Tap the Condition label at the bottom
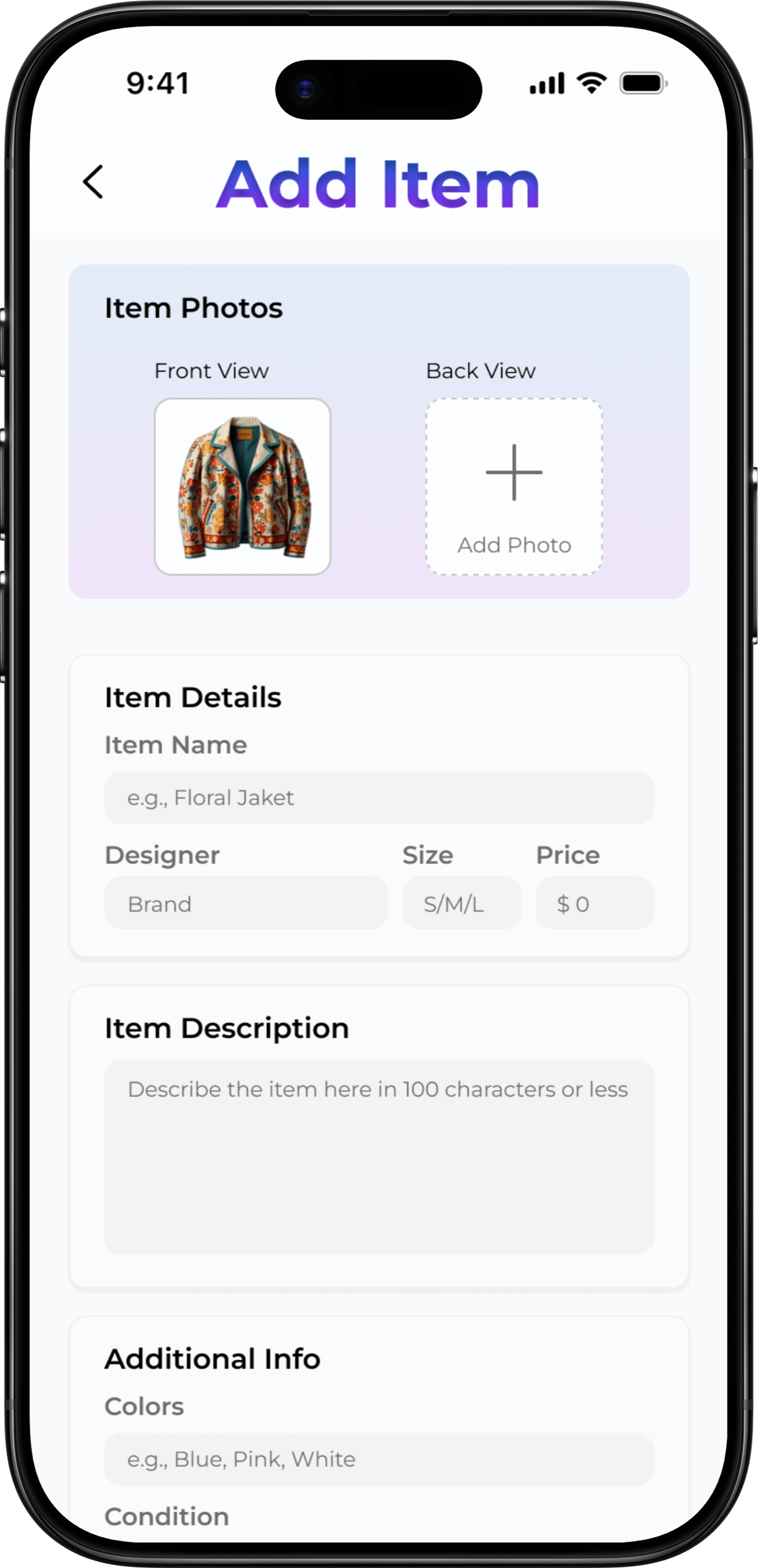The height and width of the screenshot is (1568, 758). pyautogui.click(x=166, y=1516)
